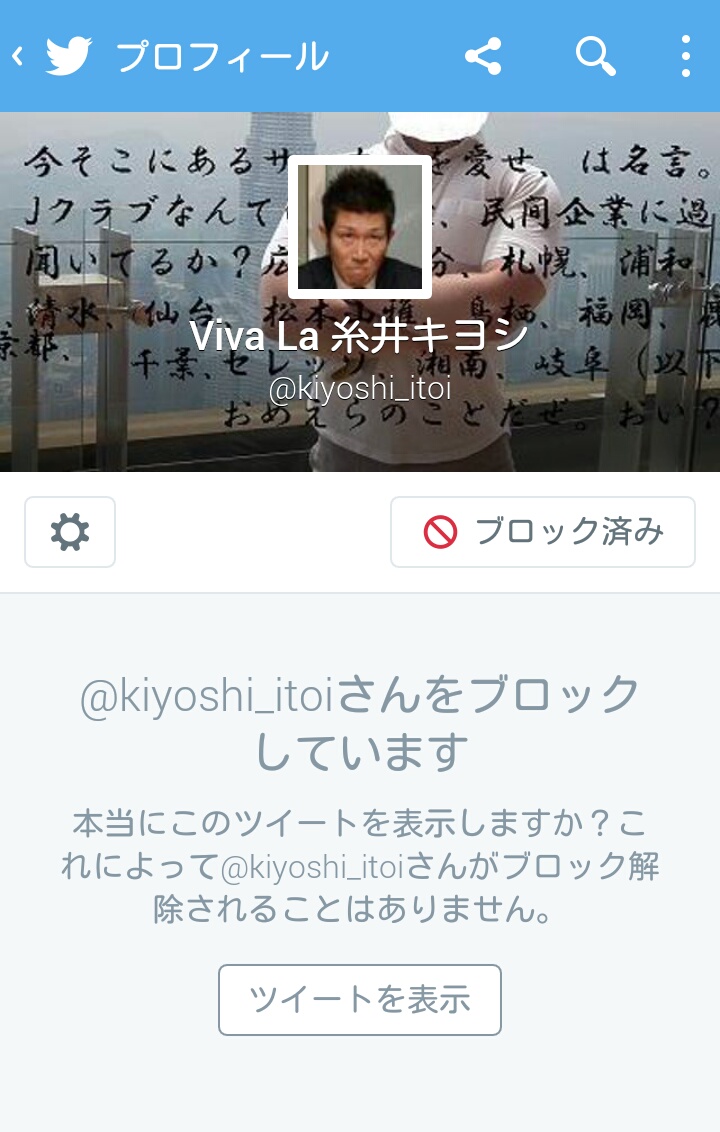Open the profile photo of @kiyoshi_itoi

point(360,227)
